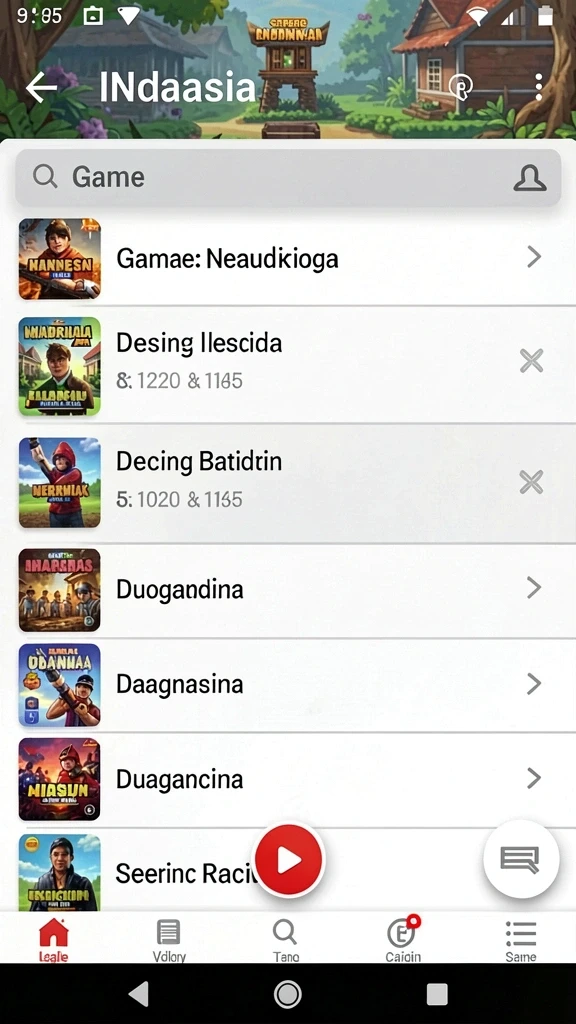Go back using the header arrow
The width and height of the screenshot is (576, 1024).
click(42, 87)
